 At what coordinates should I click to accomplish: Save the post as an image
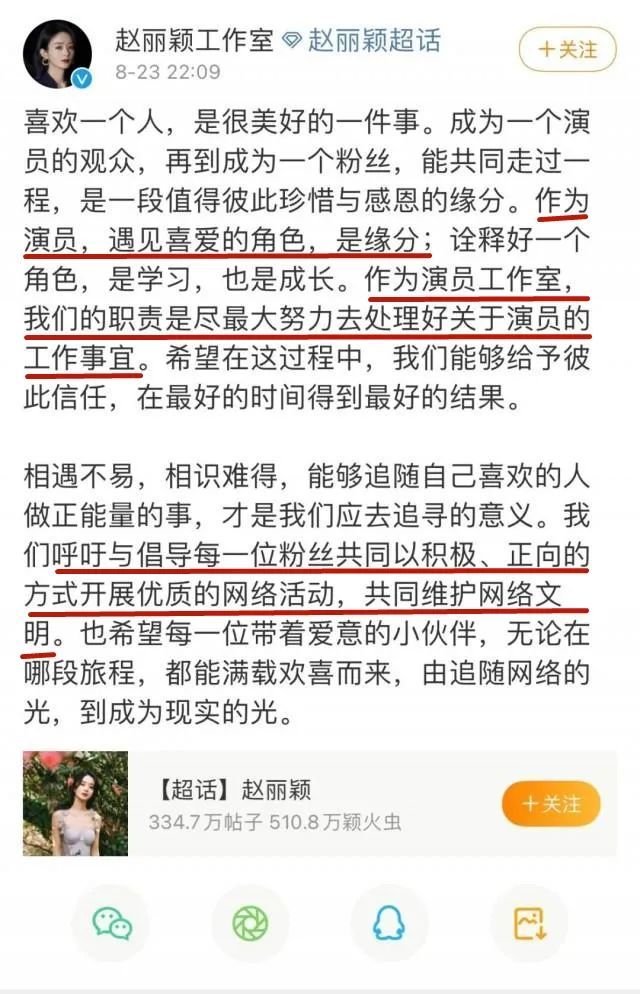[528, 923]
